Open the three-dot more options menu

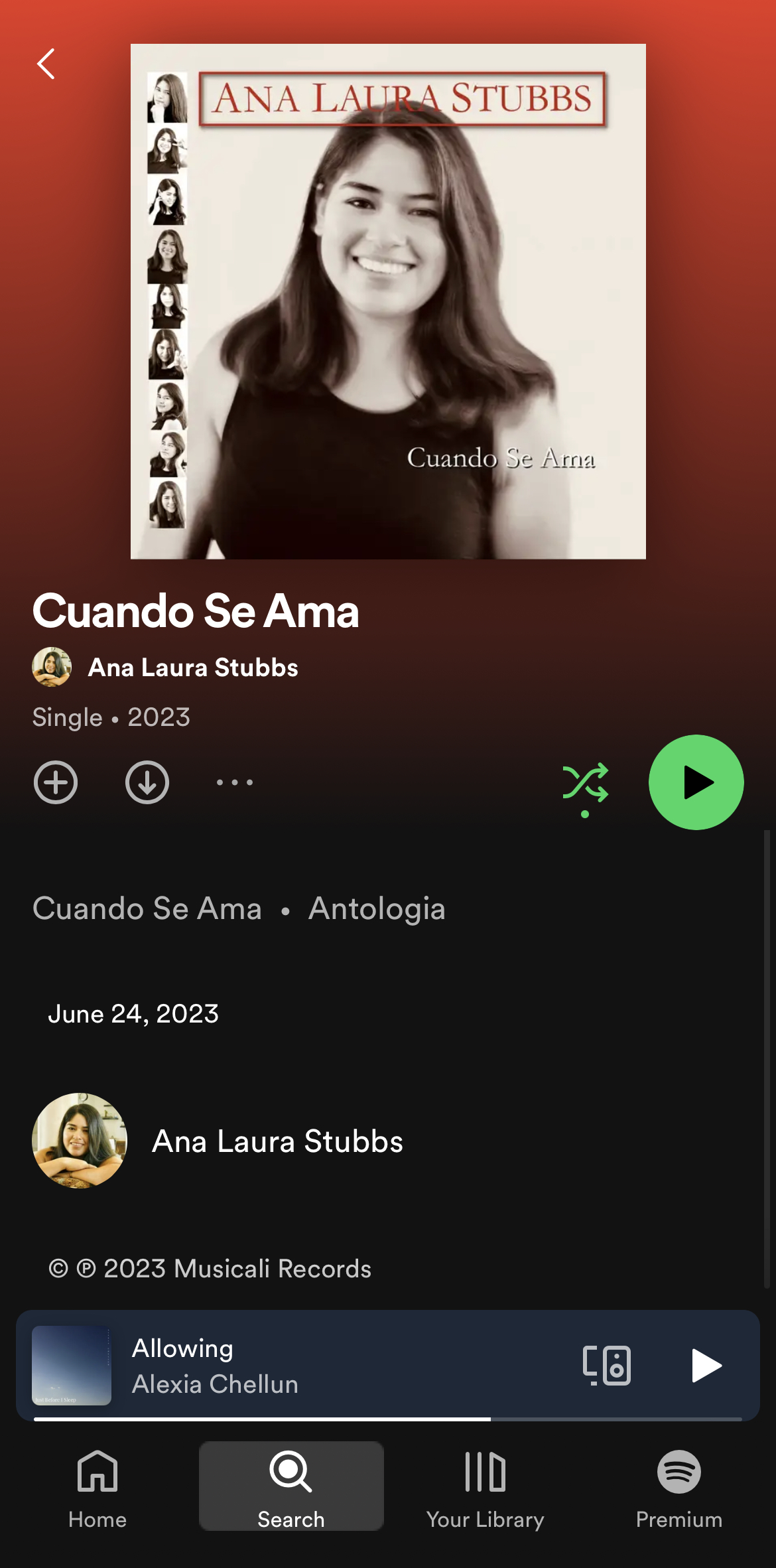(235, 782)
